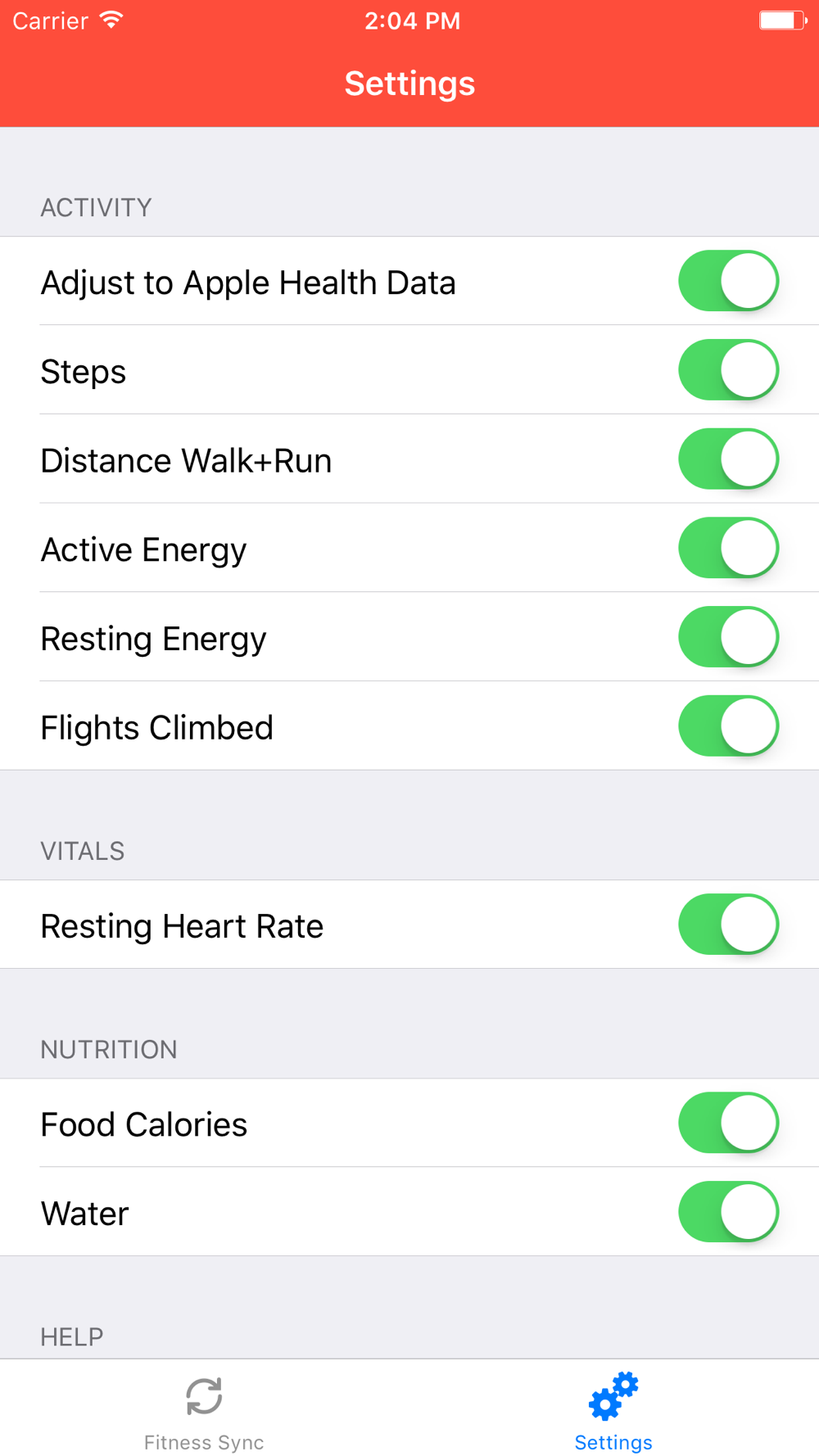Turn off Resting Heart Rate
This screenshot has height=1456, width=819.
[x=728, y=925]
